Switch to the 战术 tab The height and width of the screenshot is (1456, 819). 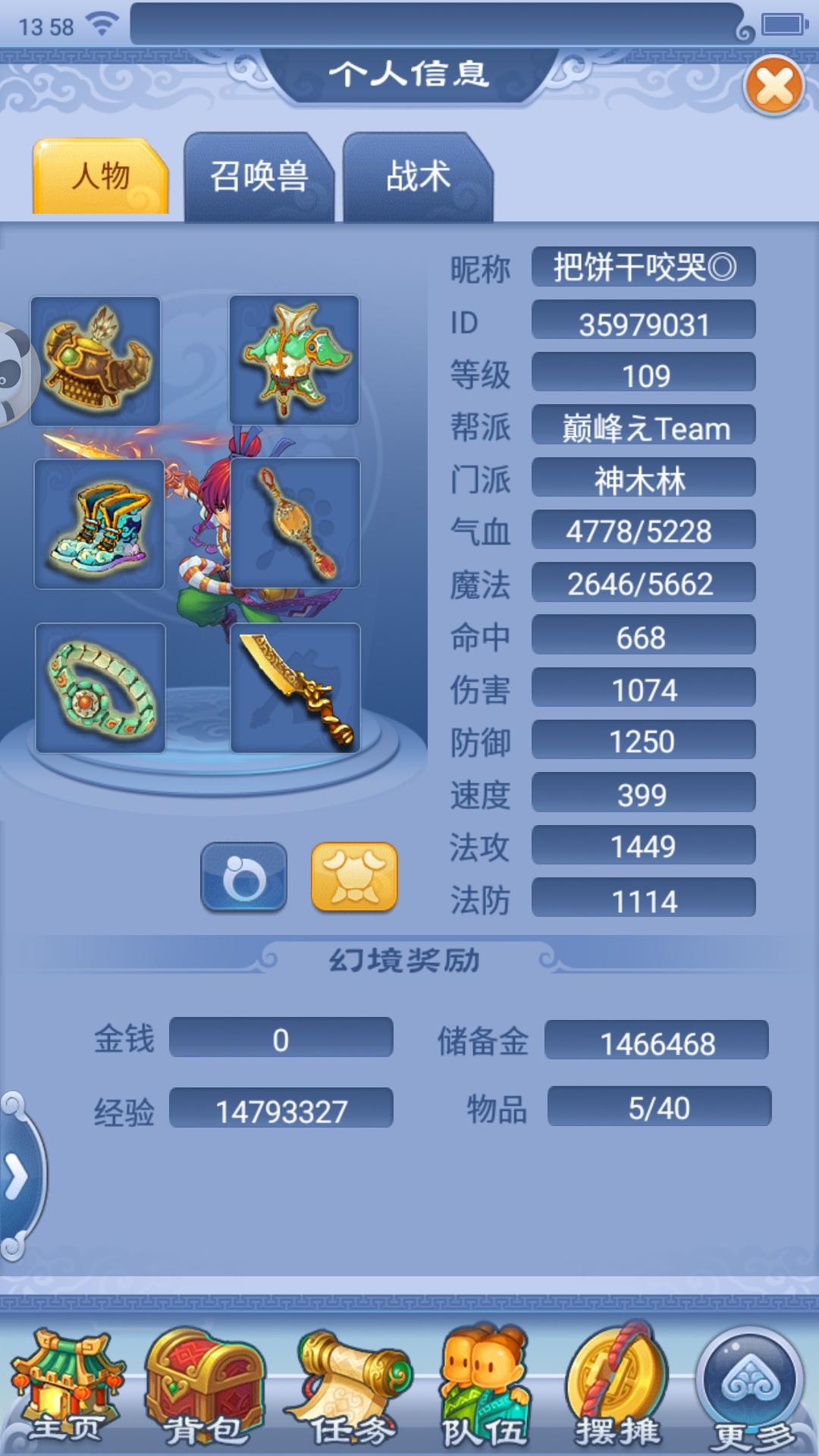tap(418, 177)
